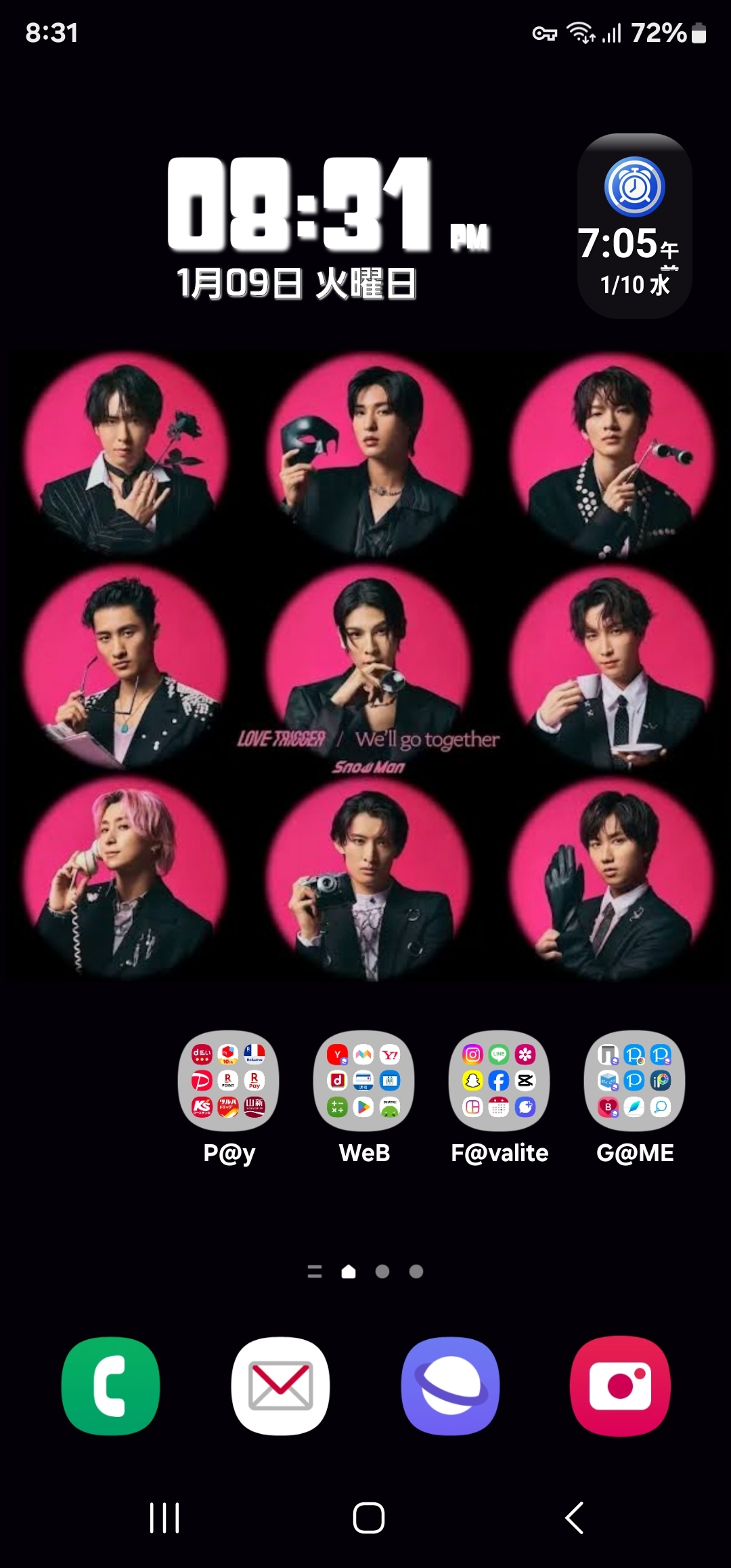
Task: Open the F@valite app folder
Action: 499,1081
